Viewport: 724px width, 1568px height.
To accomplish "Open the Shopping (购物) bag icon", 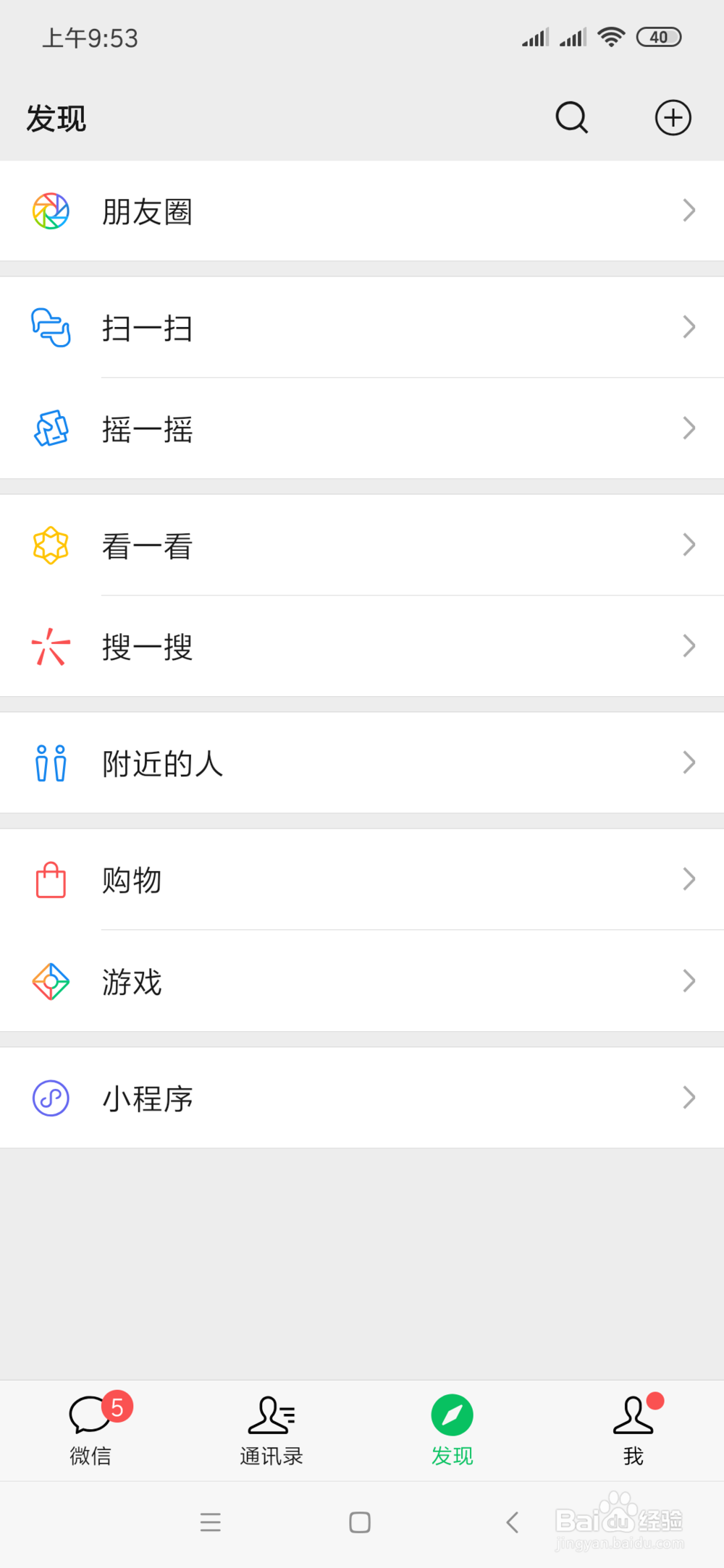I will (50, 880).
